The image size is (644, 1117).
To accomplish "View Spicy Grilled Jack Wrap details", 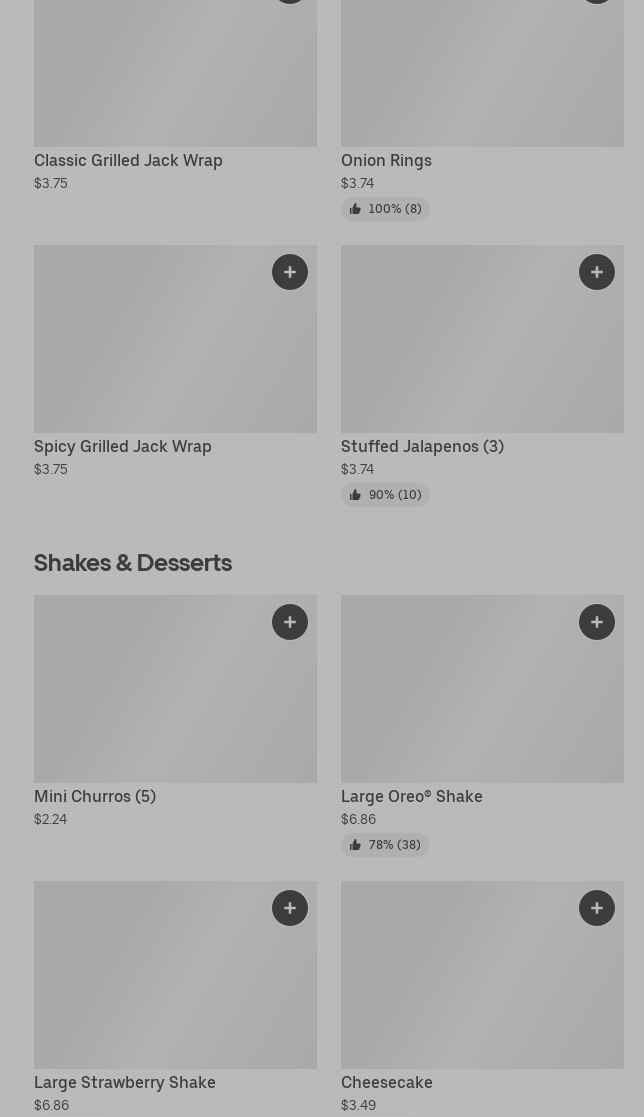I will pyautogui.click(x=123, y=447).
